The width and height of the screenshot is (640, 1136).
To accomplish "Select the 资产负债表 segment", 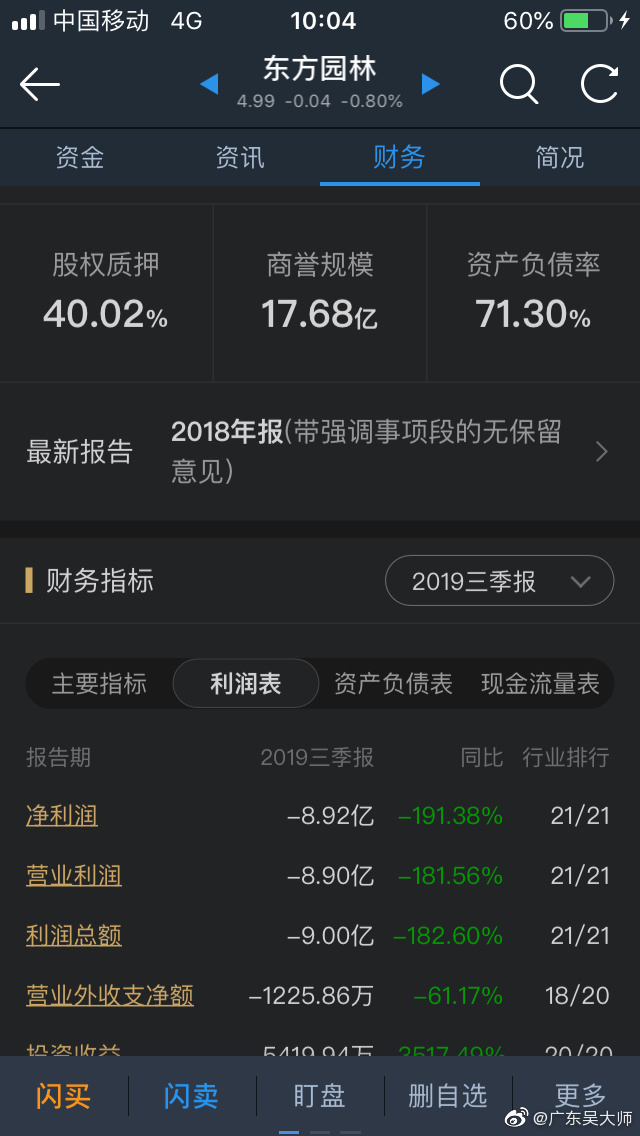I will (393, 684).
